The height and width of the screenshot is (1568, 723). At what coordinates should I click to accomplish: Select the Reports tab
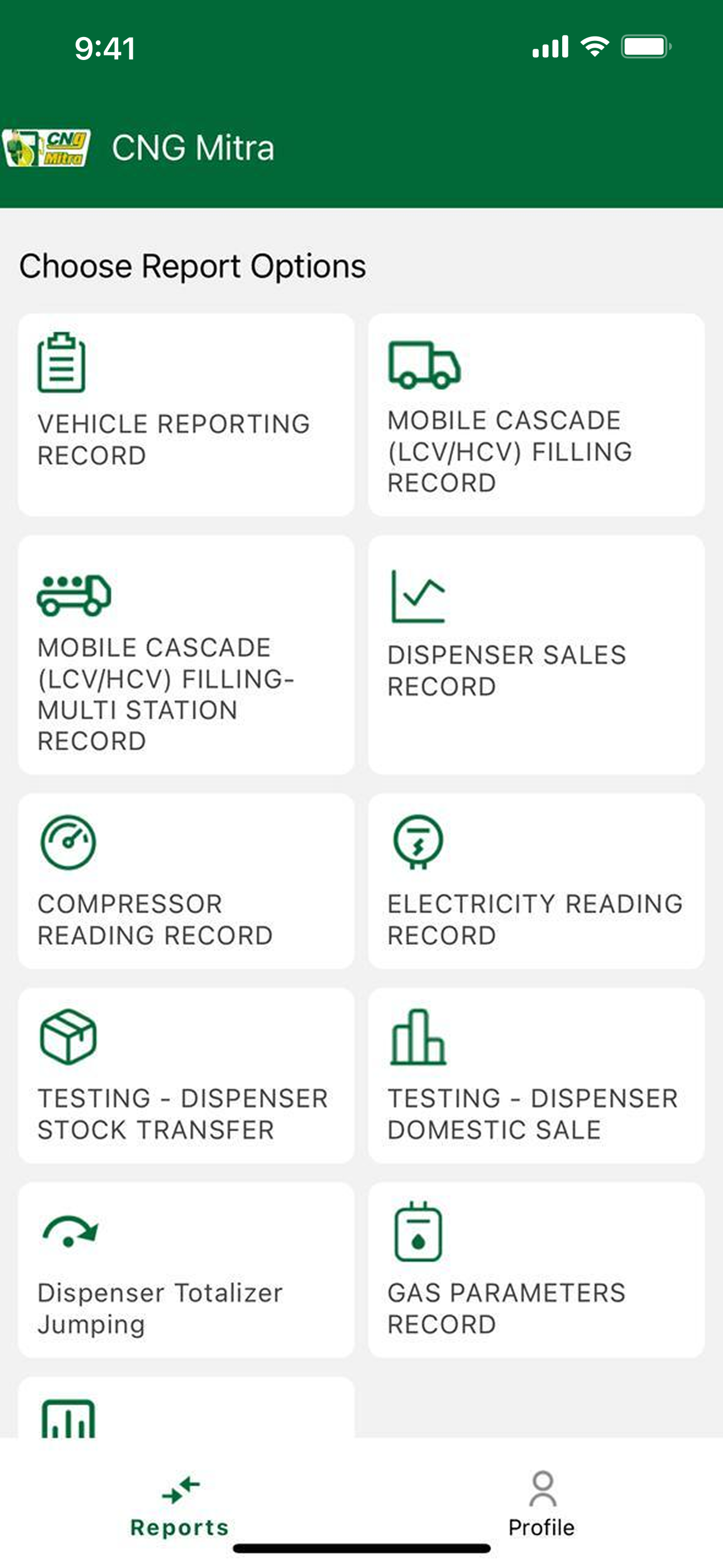[180, 1505]
